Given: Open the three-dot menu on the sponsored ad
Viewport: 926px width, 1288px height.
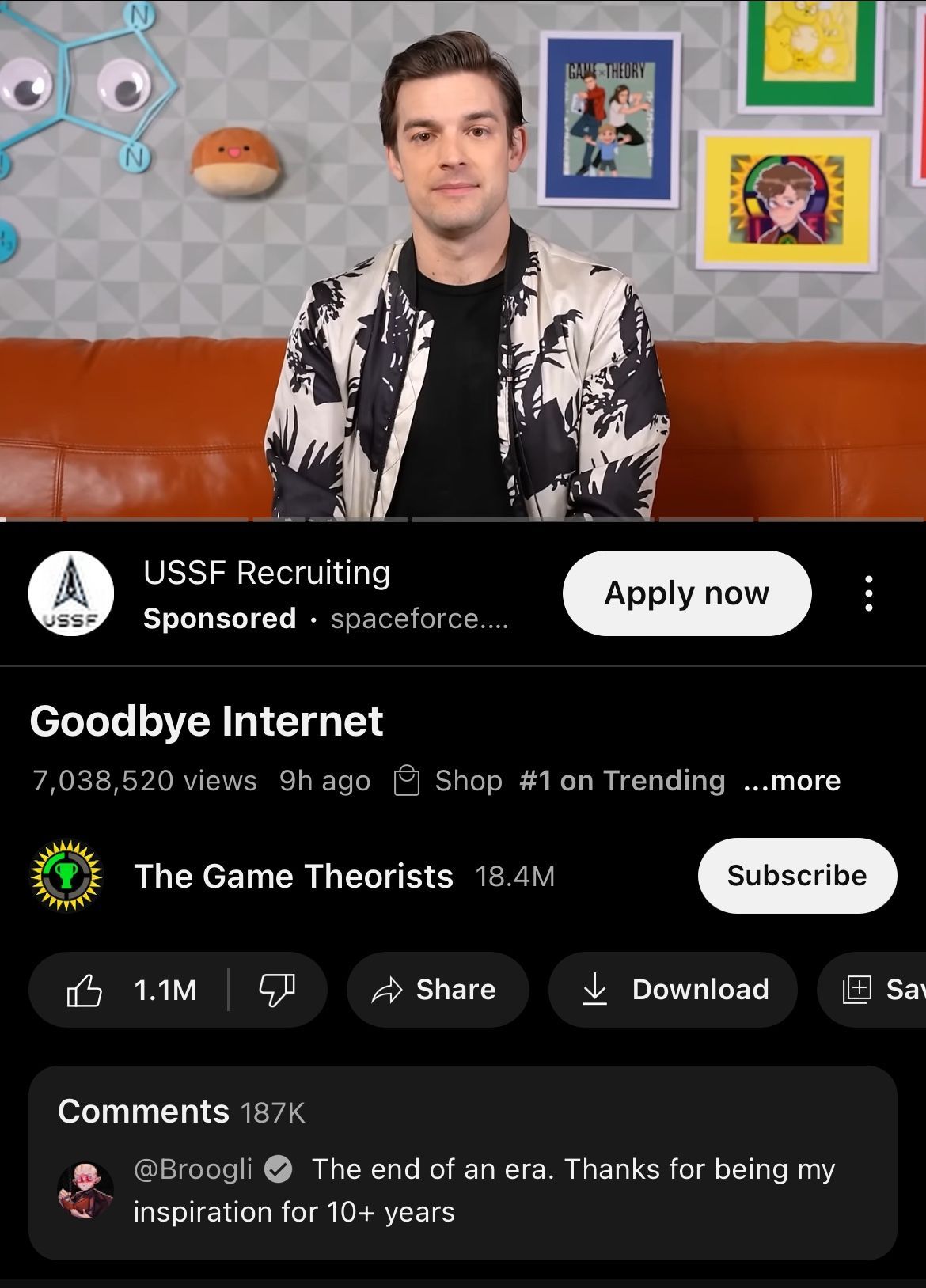Looking at the screenshot, I should [x=871, y=593].
